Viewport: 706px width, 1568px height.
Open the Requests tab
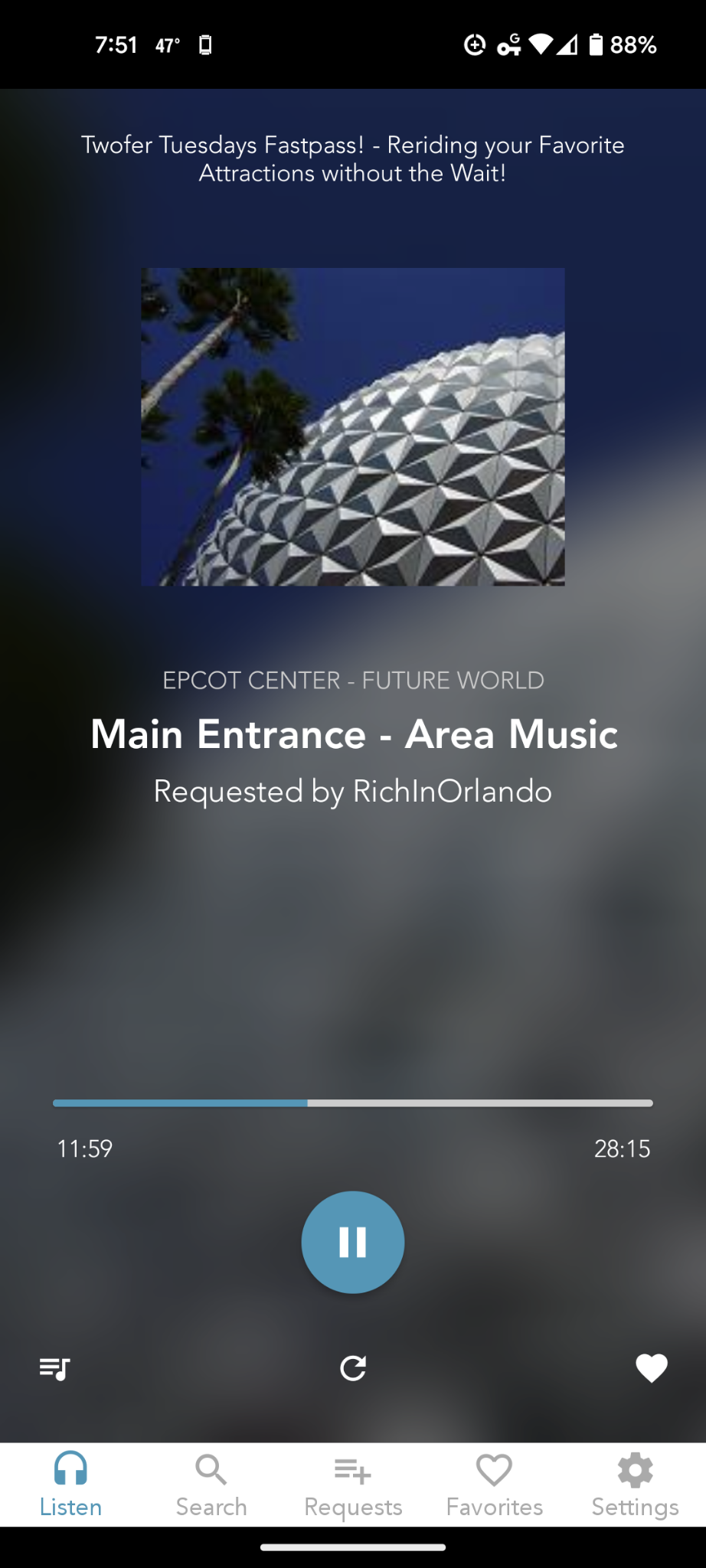(353, 1485)
